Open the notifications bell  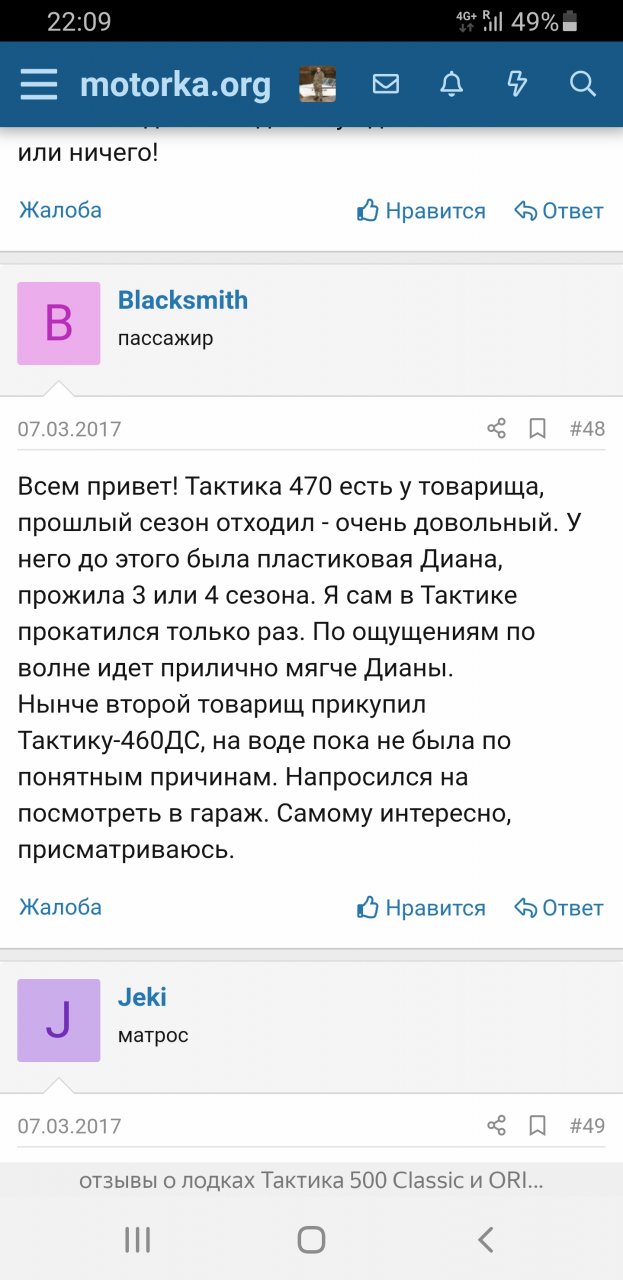[x=451, y=84]
